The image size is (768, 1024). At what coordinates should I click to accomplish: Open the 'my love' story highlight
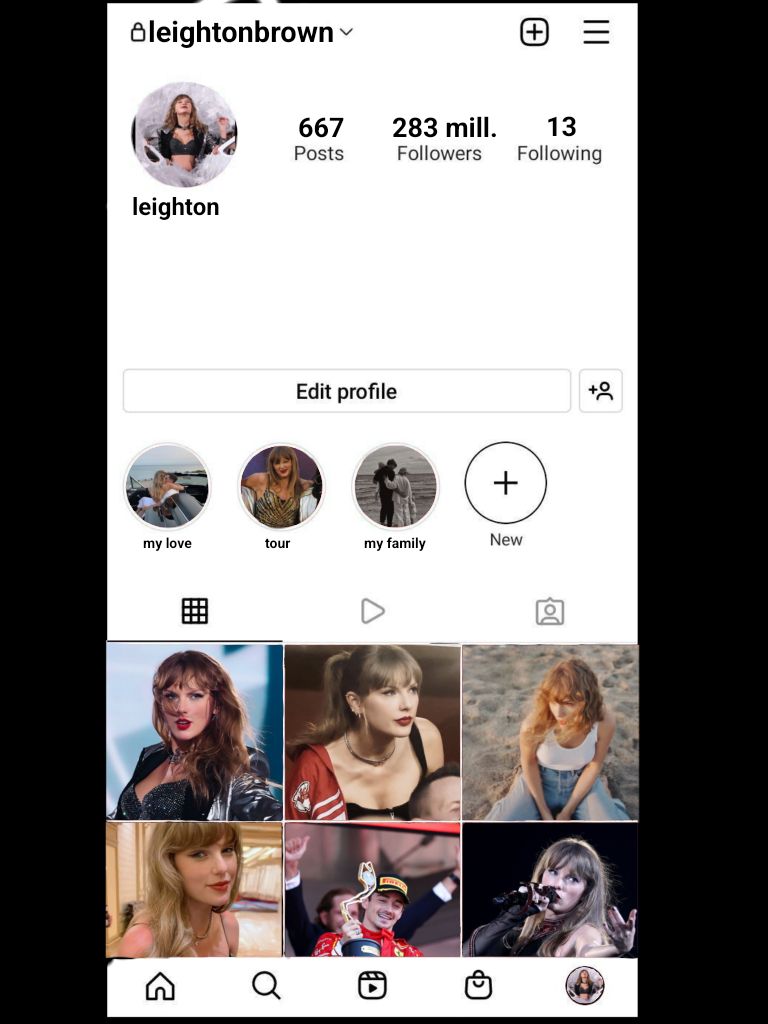pos(167,487)
